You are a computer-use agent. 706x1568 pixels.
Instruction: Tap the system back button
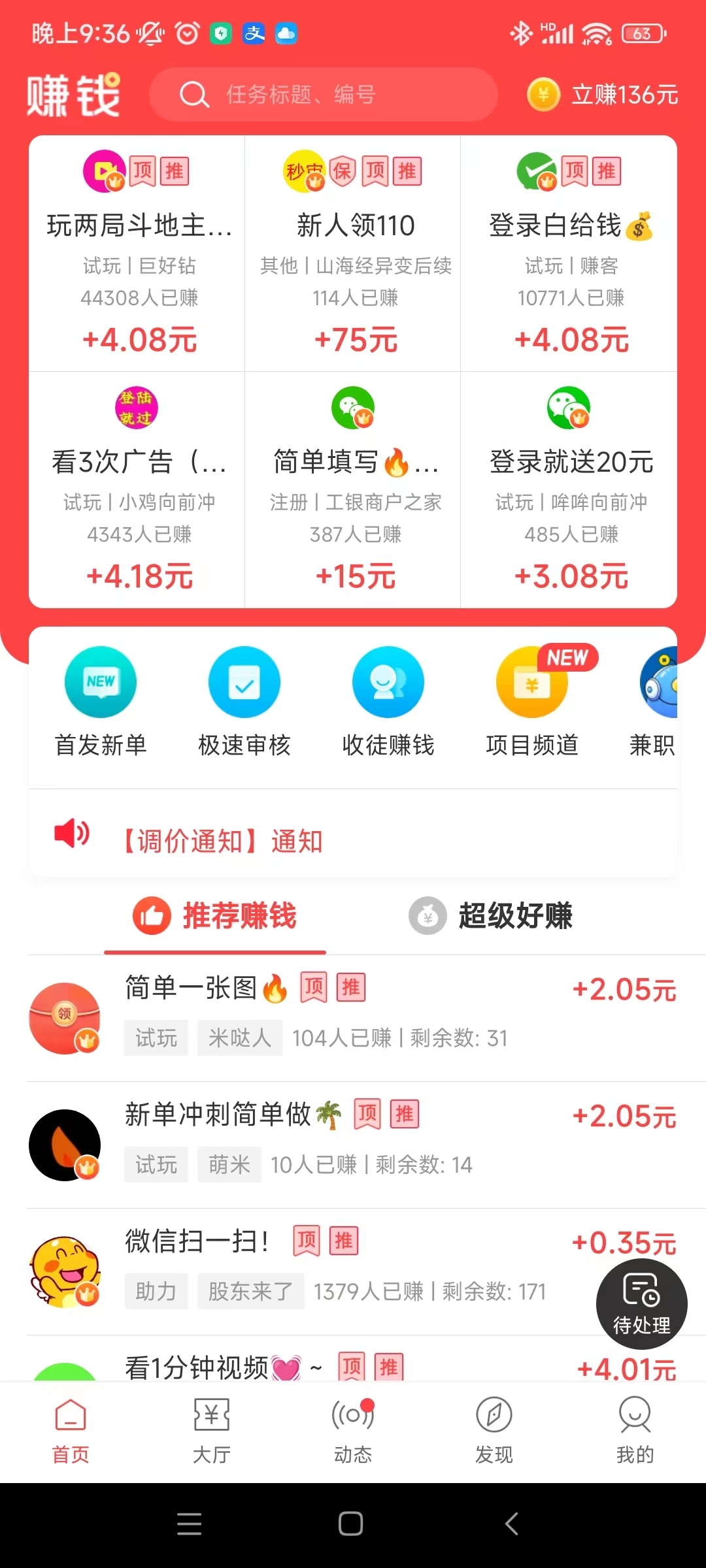(512, 1524)
